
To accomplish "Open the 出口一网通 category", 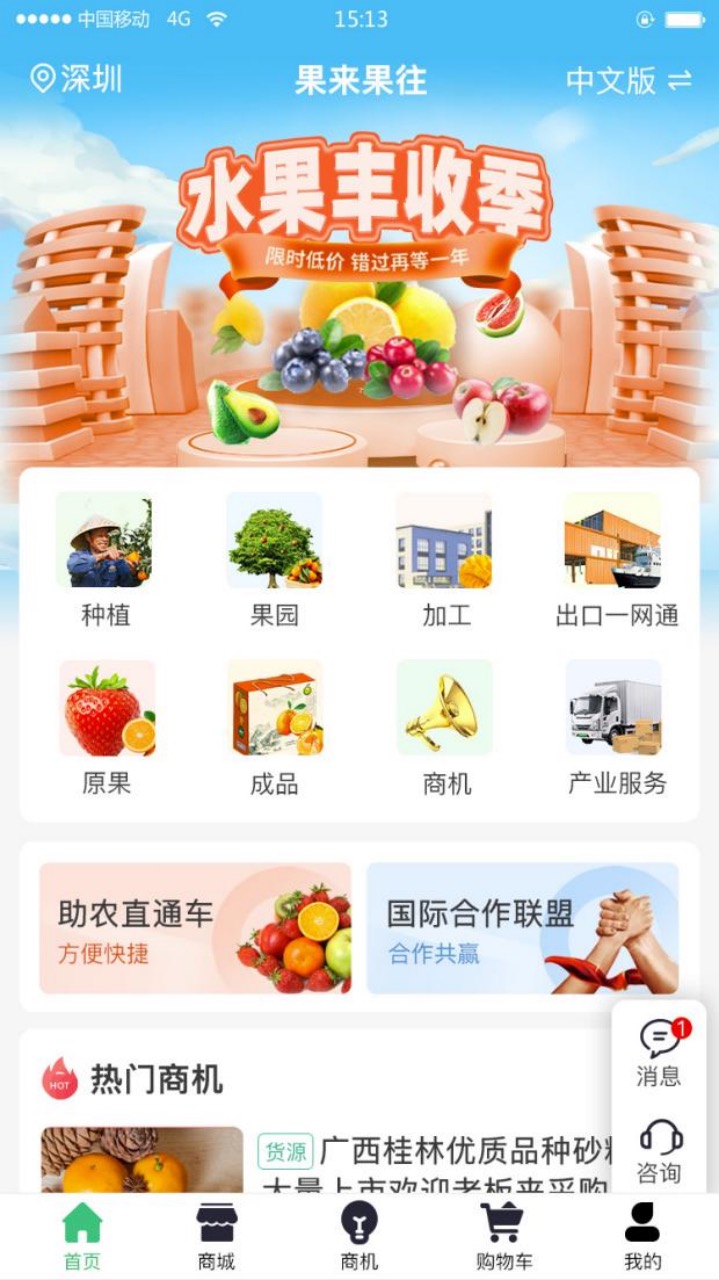I will (x=616, y=560).
